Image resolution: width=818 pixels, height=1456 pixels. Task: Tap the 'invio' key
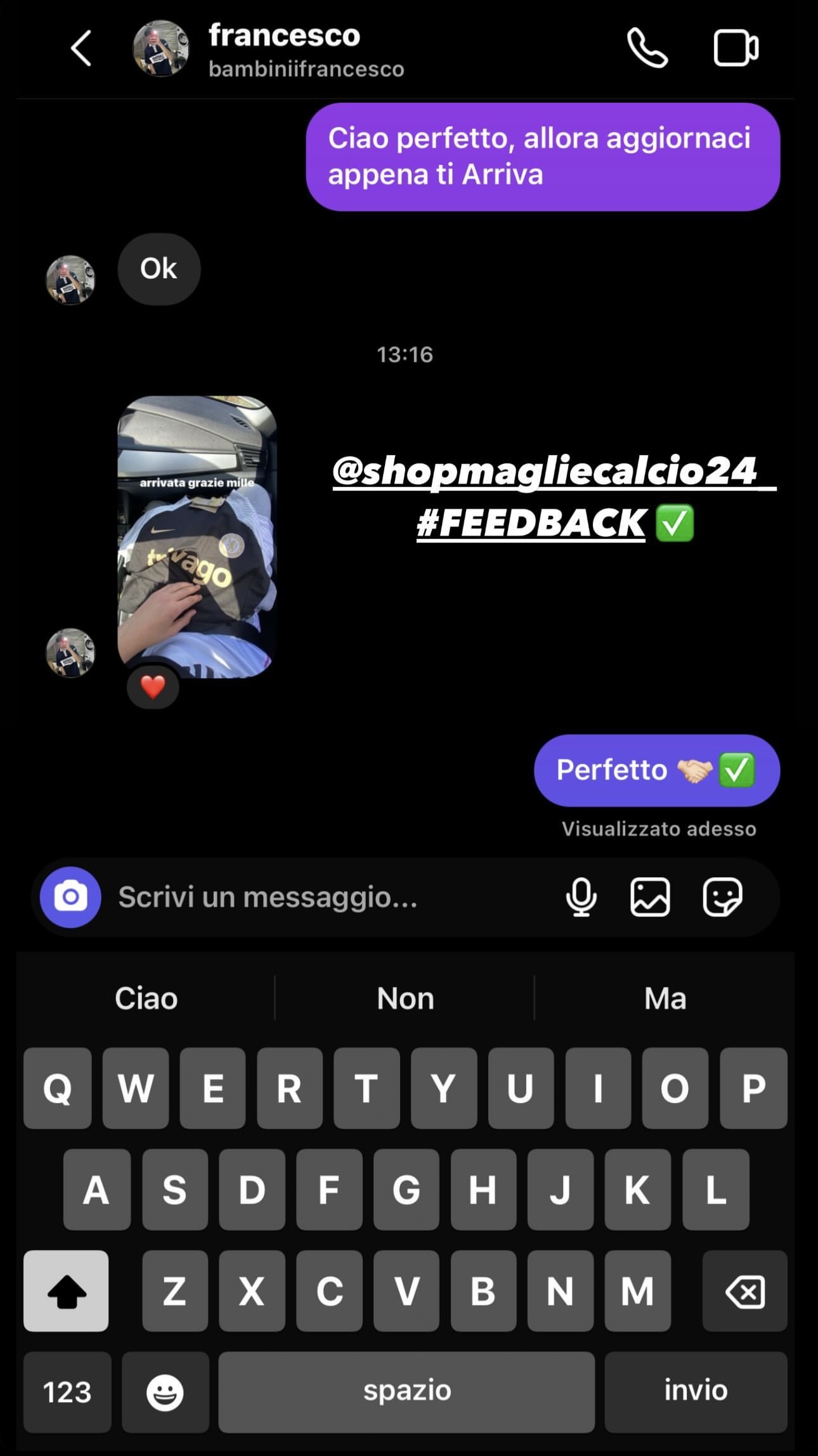point(696,1391)
